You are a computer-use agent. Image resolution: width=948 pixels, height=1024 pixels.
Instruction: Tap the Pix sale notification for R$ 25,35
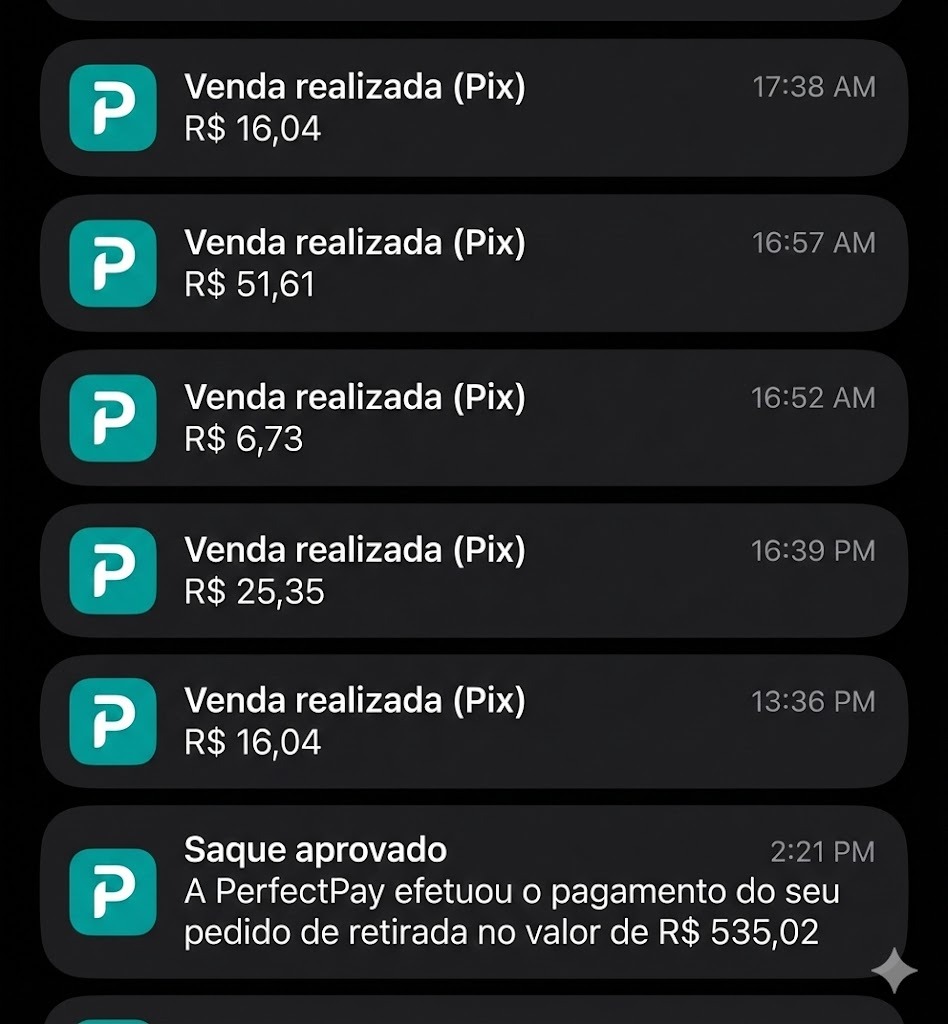tap(474, 571)
